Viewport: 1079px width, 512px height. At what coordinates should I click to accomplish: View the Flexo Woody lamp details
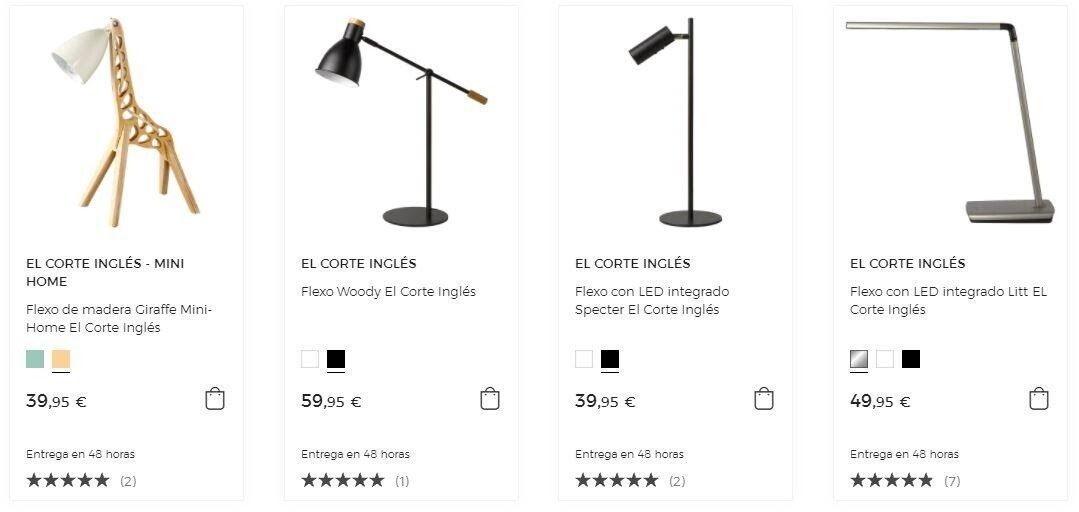(388, 292)
